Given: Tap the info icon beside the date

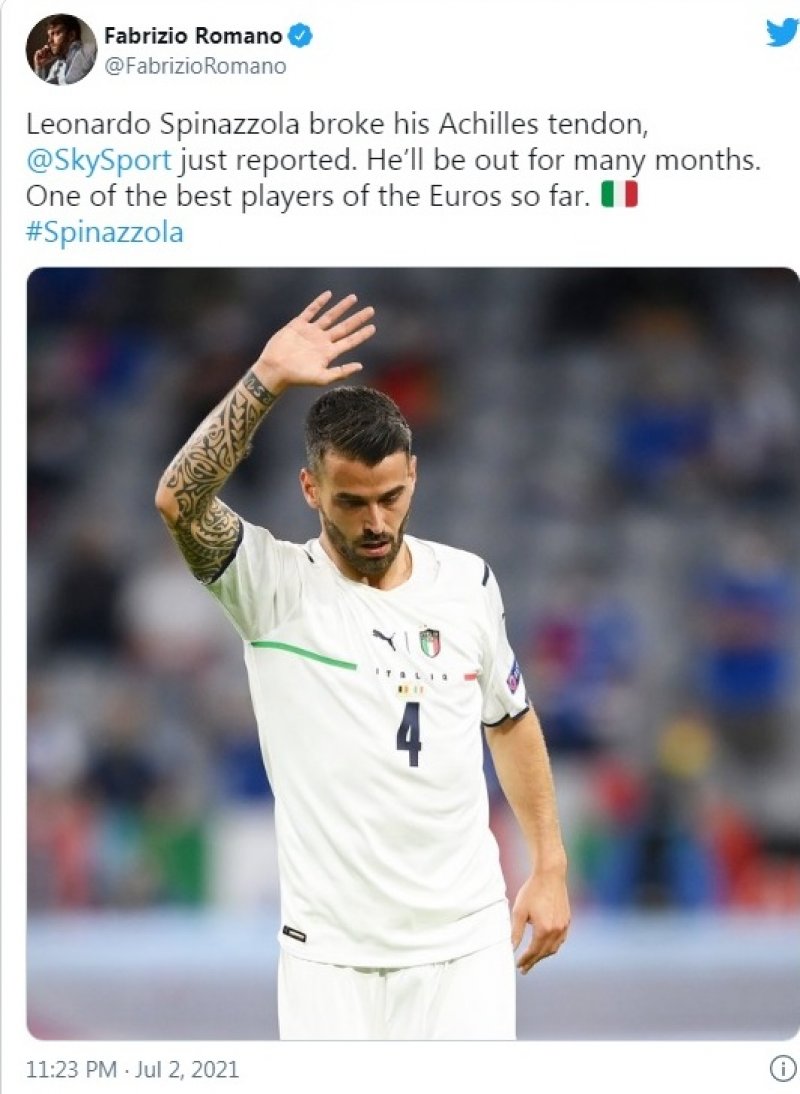Looking at the screenshot, I should click(x=783, y=1068).
